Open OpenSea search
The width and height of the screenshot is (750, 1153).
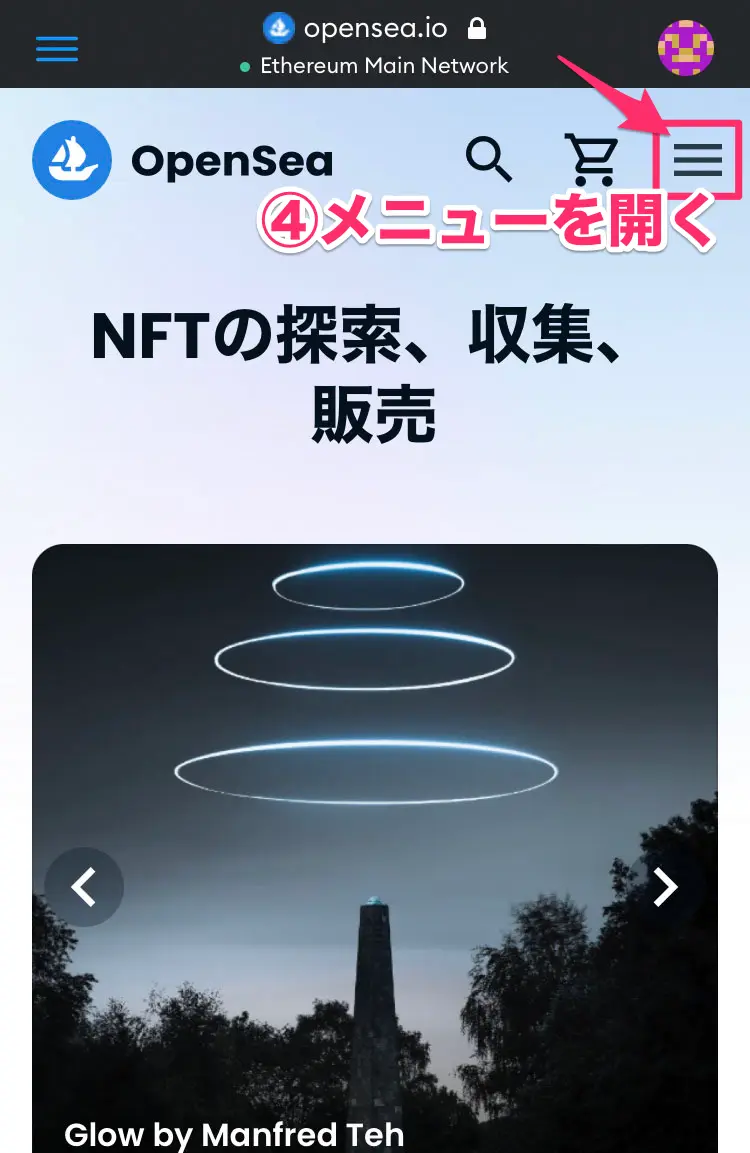coord(489,159)
